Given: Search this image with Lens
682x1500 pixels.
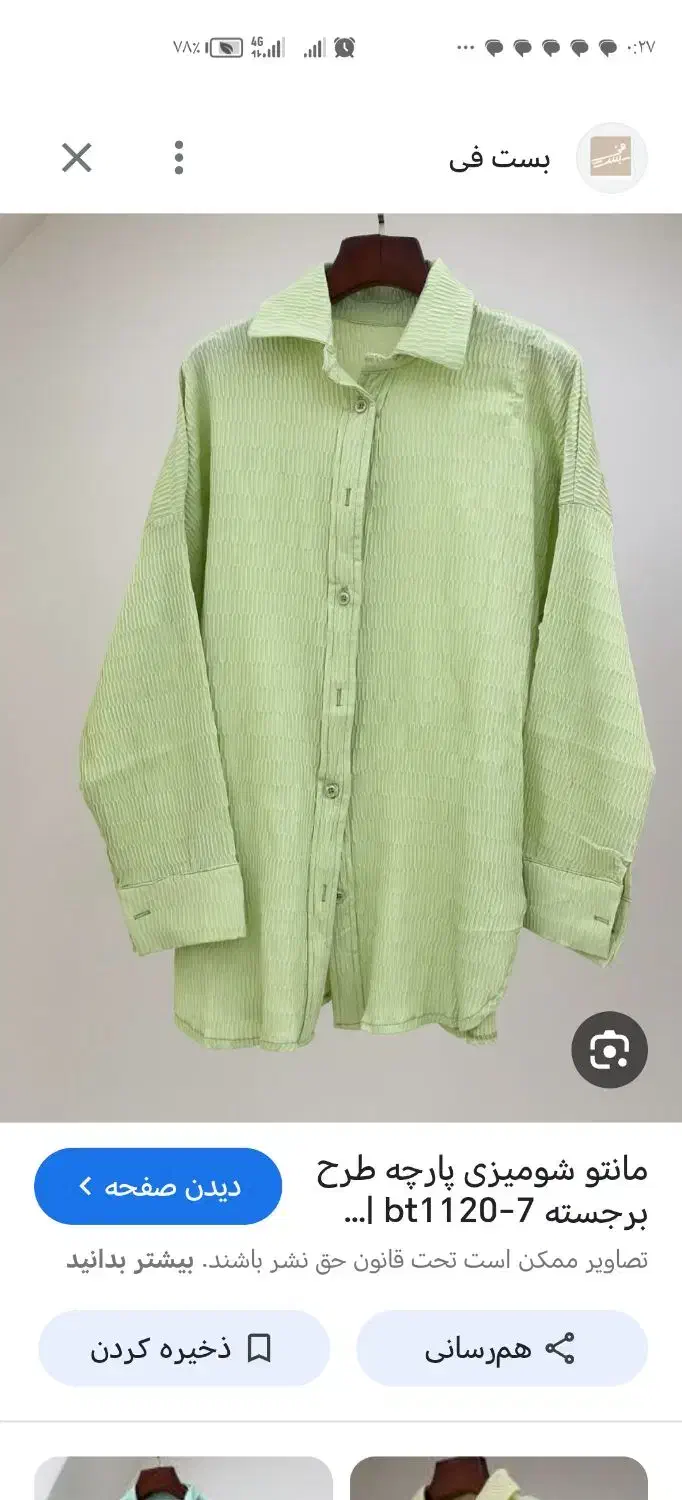Looking at the screenshot, I should (x=609, y=1050).
